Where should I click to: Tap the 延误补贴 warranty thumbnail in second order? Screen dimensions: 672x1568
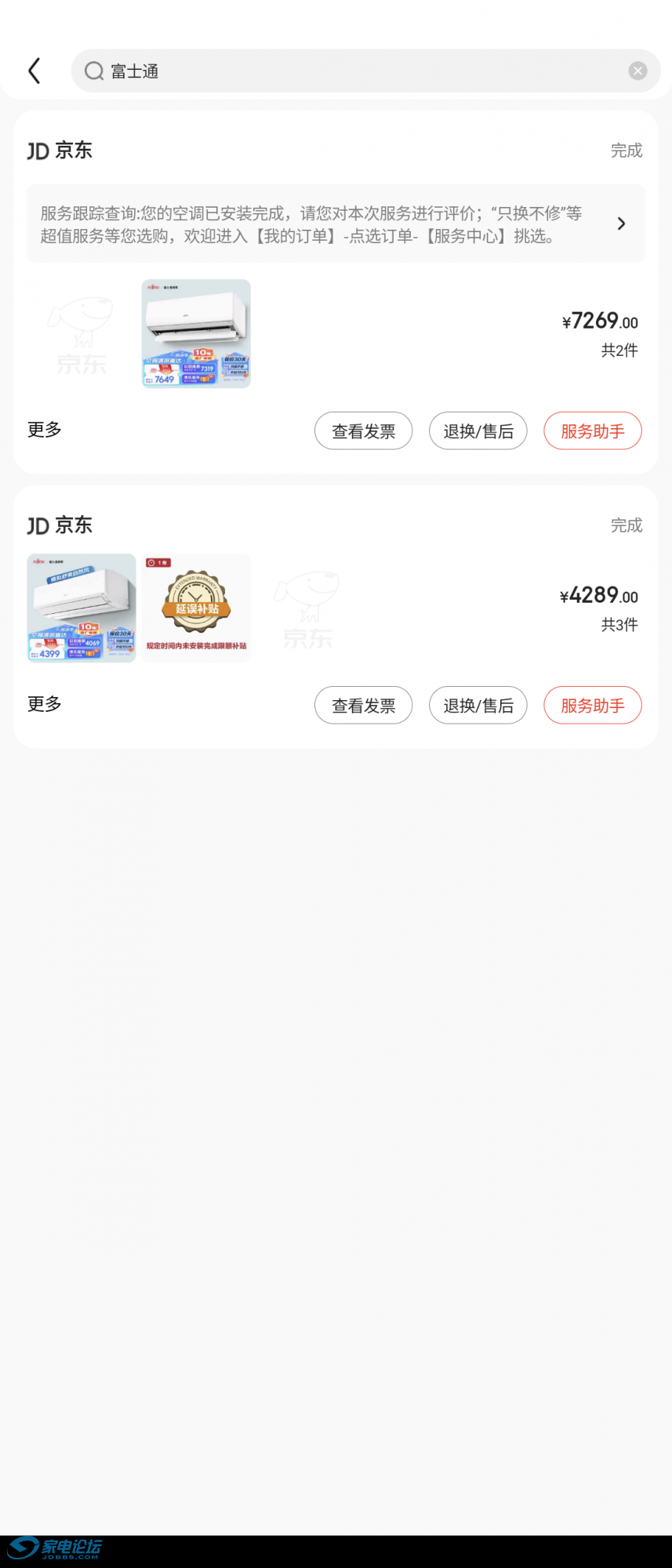tap(195, 608)
